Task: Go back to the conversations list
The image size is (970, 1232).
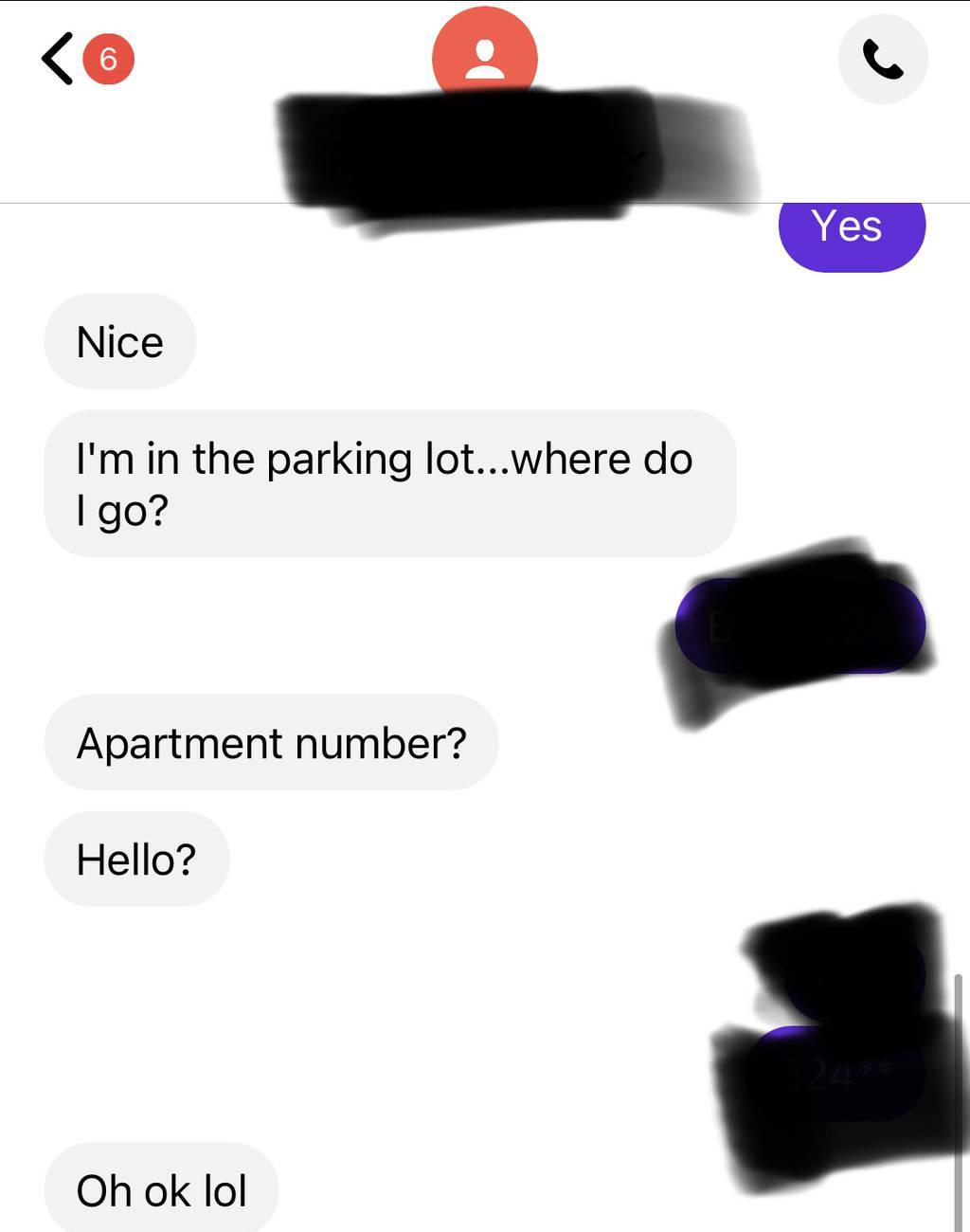Action: (59, 59)
